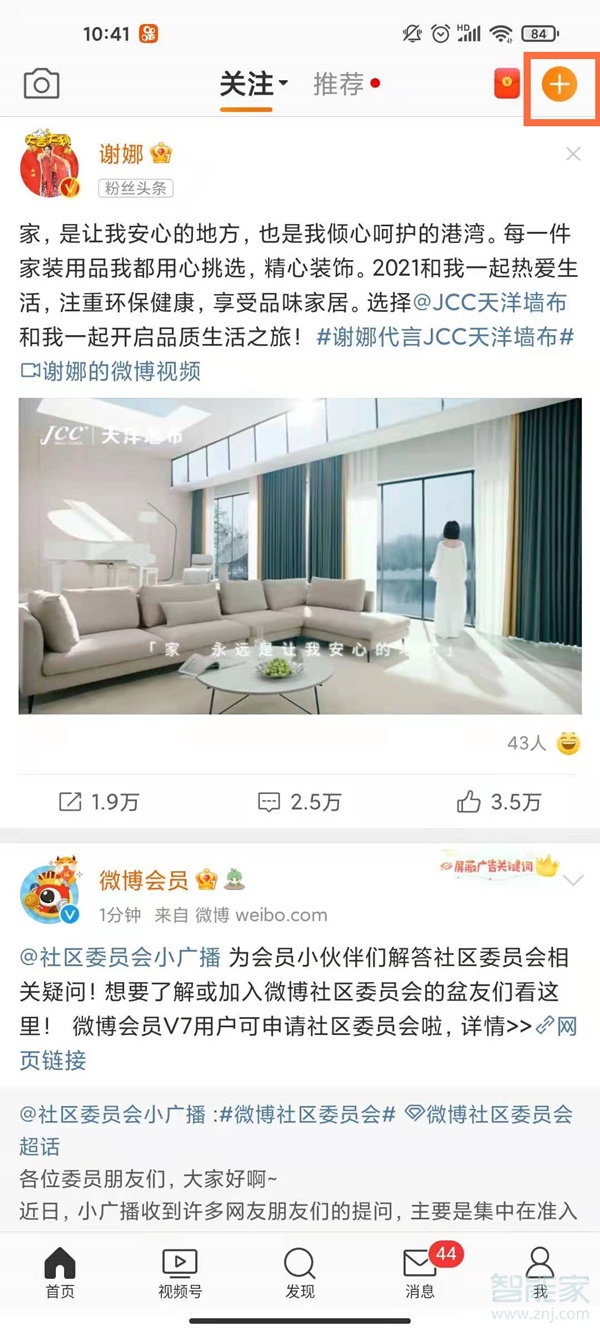Screen dimensions: 600x1333
Task: Open the @JCC天洋墙布 mention link
Action: point(495,302)
